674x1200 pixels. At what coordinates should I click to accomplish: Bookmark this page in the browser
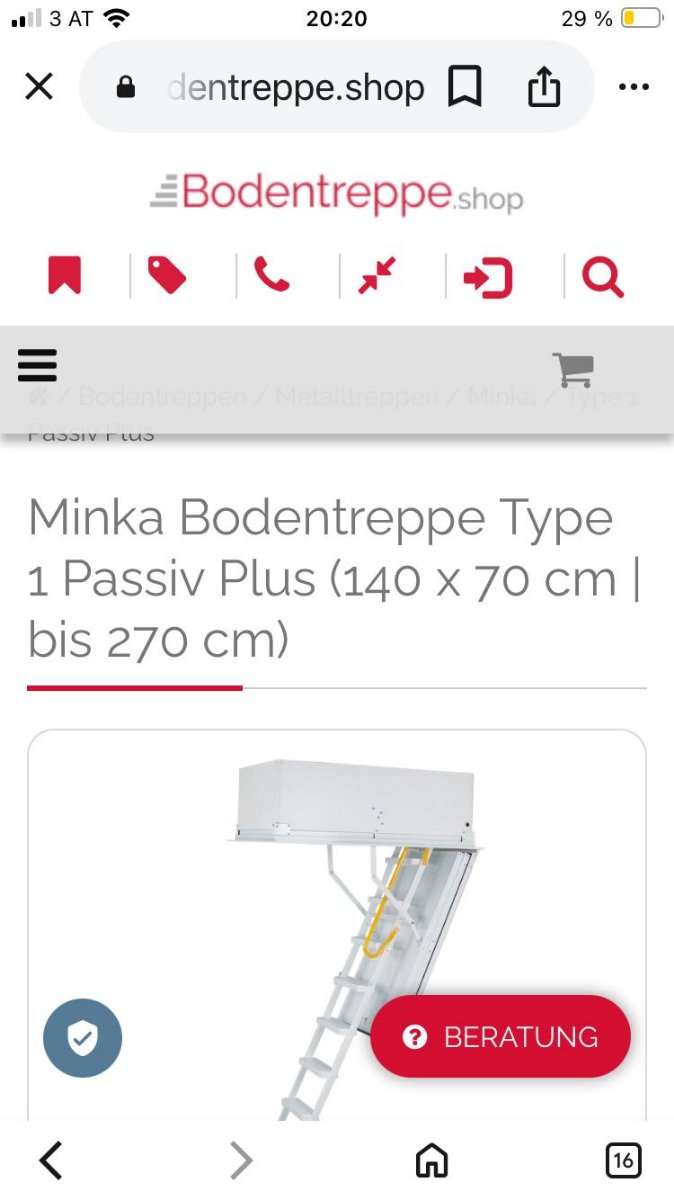[x=464, y=88]
